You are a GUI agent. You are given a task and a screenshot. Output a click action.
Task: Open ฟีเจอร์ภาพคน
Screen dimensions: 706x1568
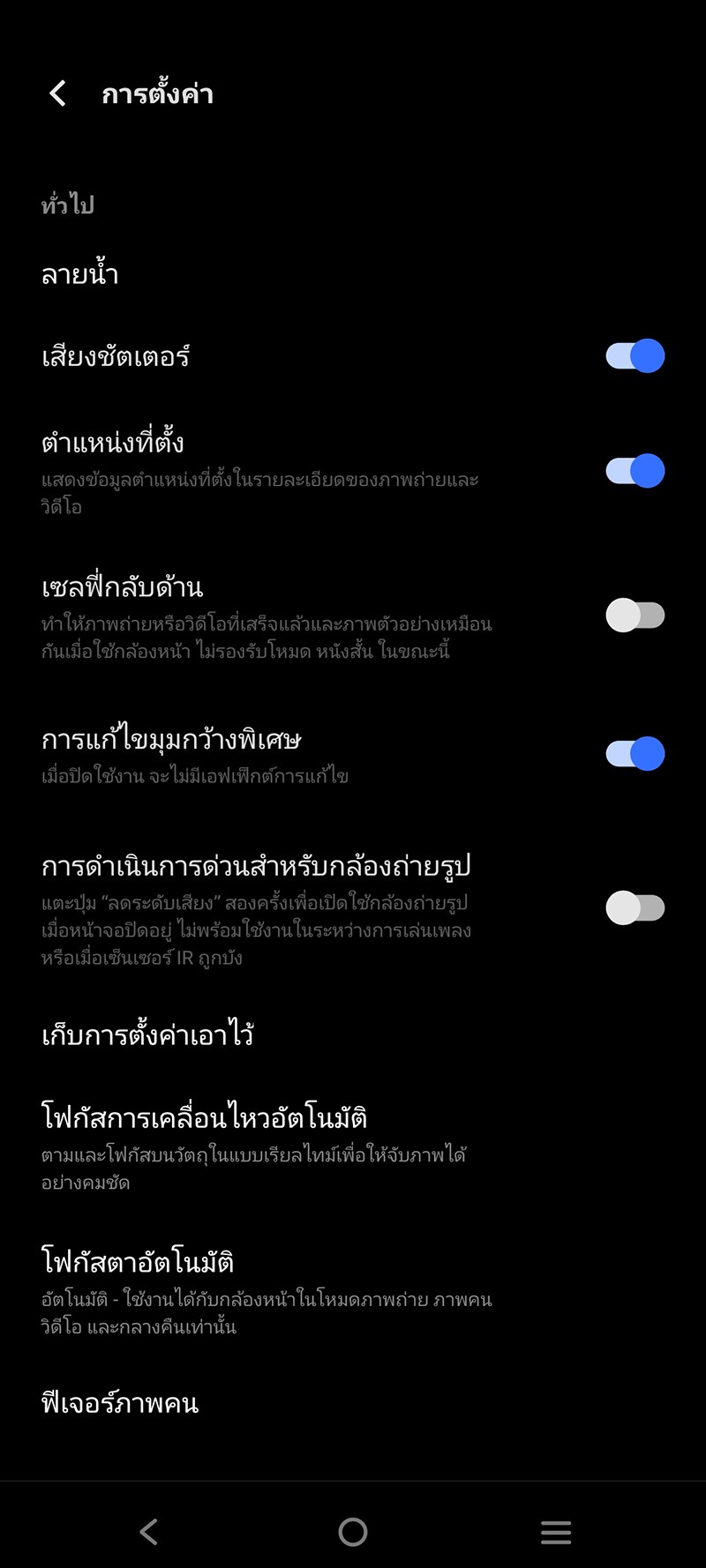pyautogui.click(x=120, y=1403)
